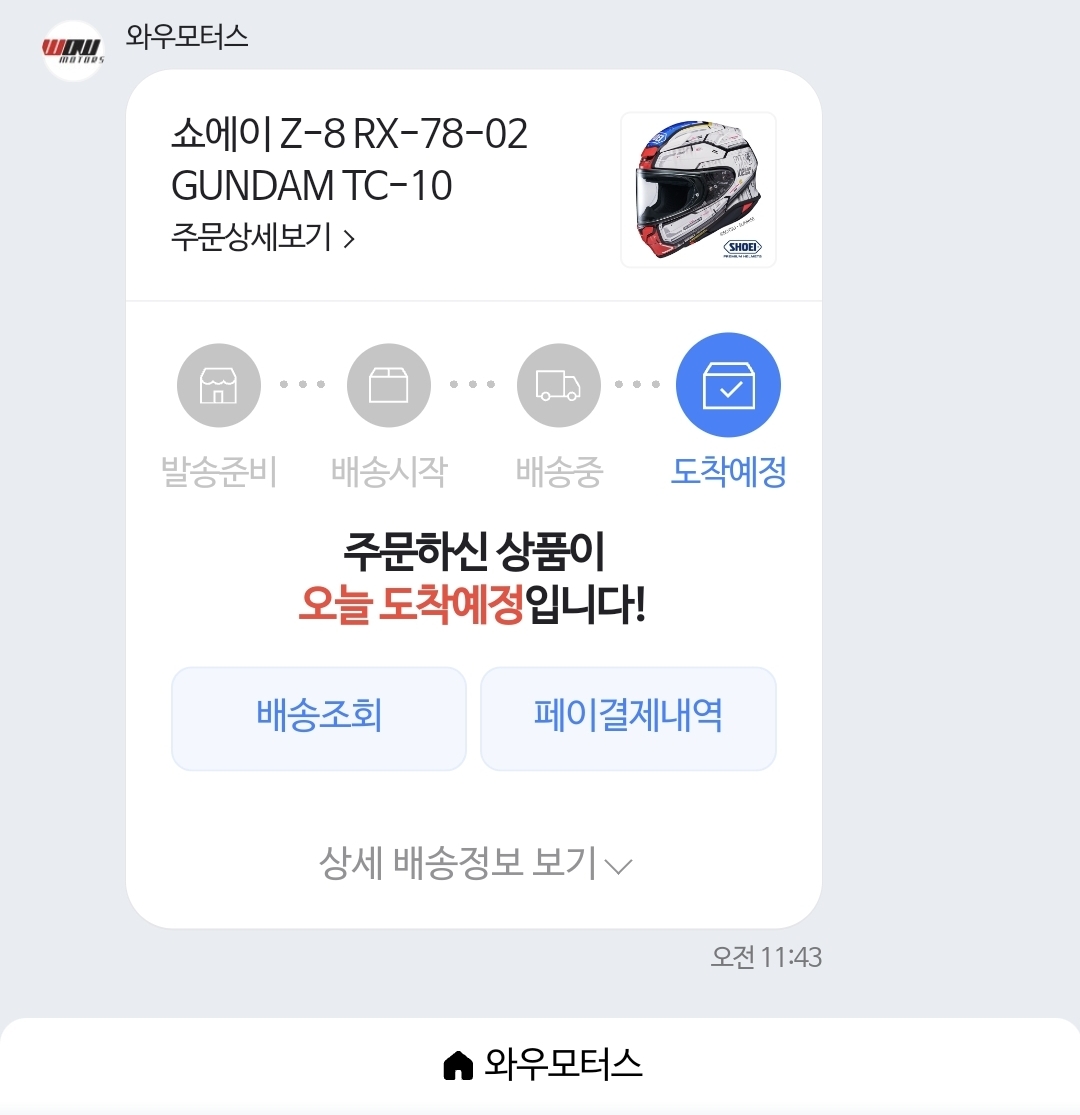The width and height of the screenshot is (1080, 1115).
Task: Tap the 배송조회 delivery tracking button
Action: pyautogui.click(x=318, y=717)
